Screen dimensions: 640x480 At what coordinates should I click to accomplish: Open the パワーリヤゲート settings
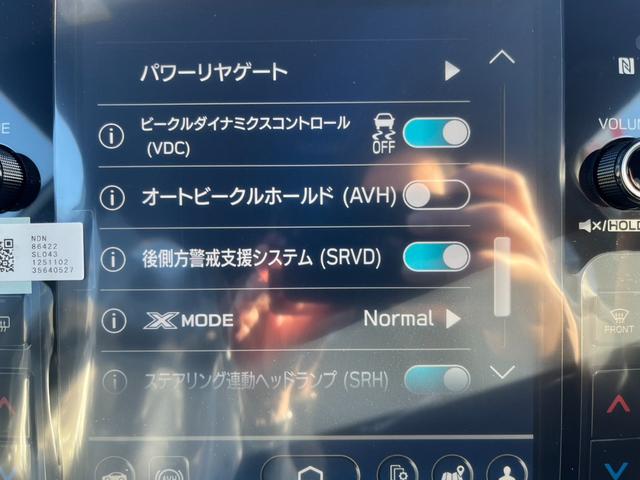452,72
